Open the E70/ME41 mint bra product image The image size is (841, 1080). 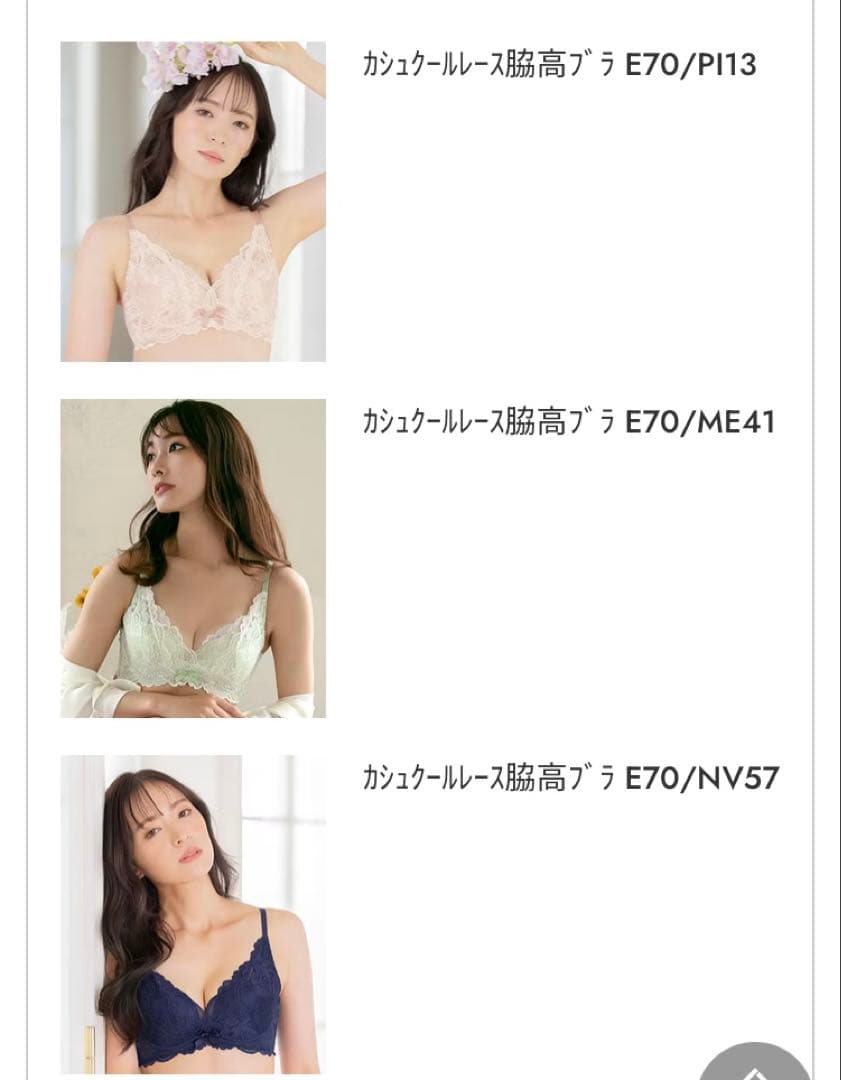point(193,558)
